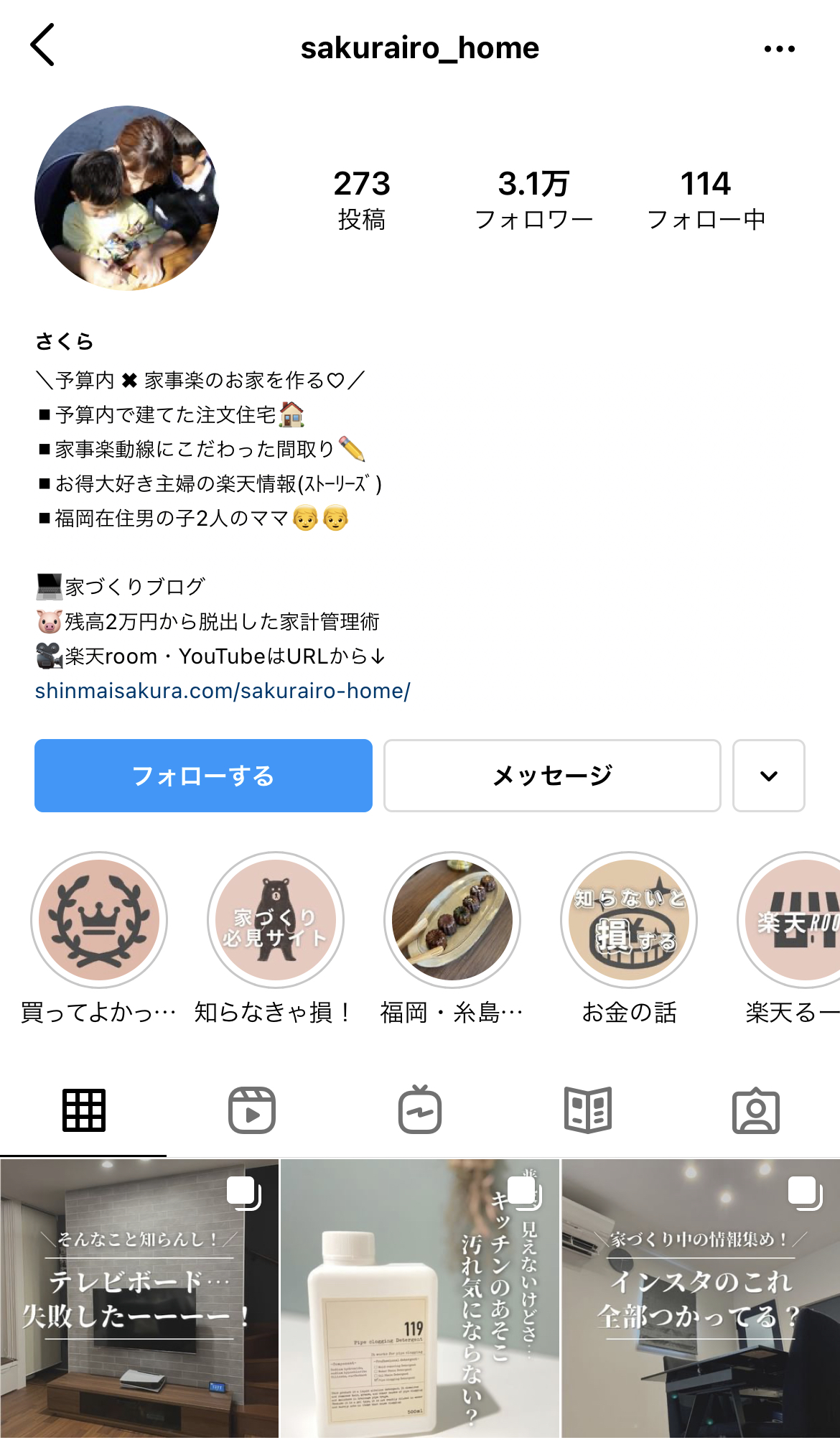Switch to the IGTV video tab
840x1440 pixels.
(420, 1110)
